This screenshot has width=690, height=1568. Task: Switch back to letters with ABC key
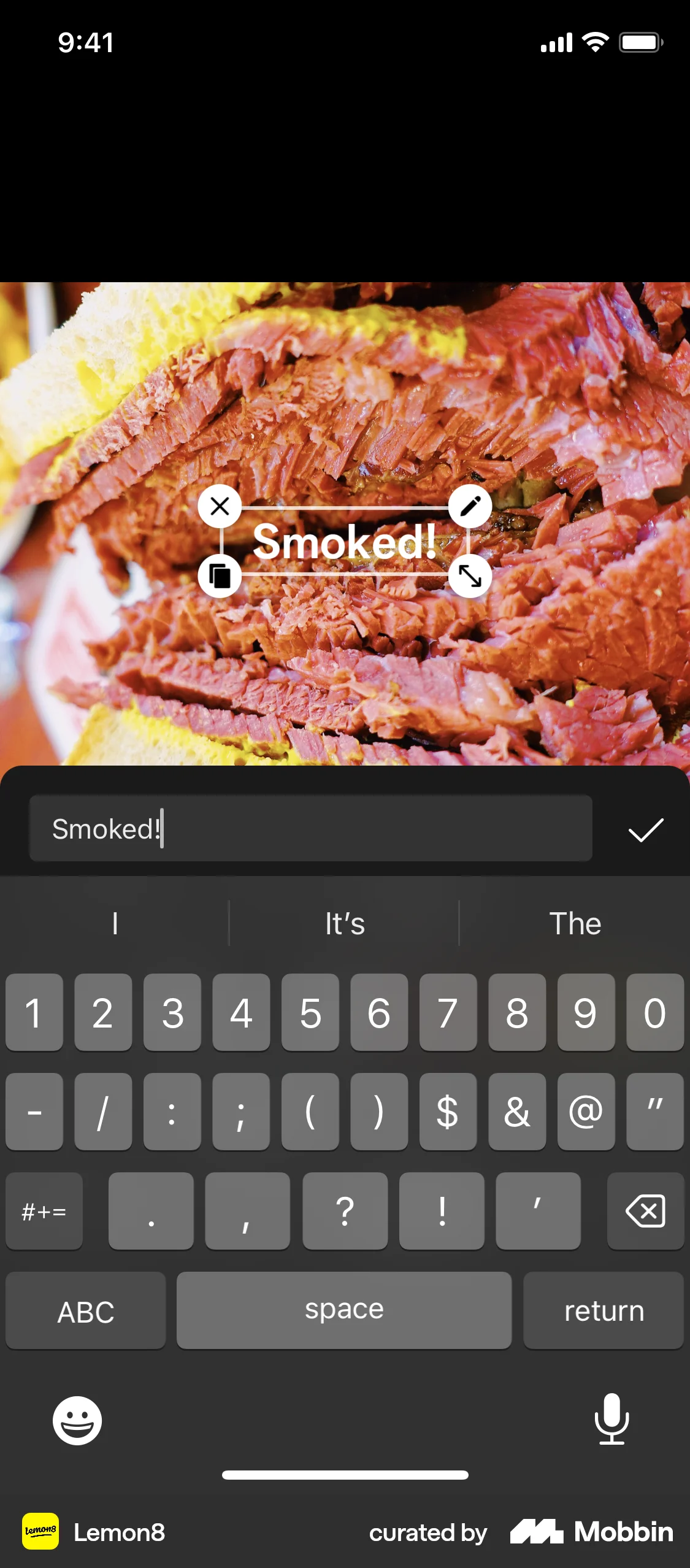coord(85,1311)
